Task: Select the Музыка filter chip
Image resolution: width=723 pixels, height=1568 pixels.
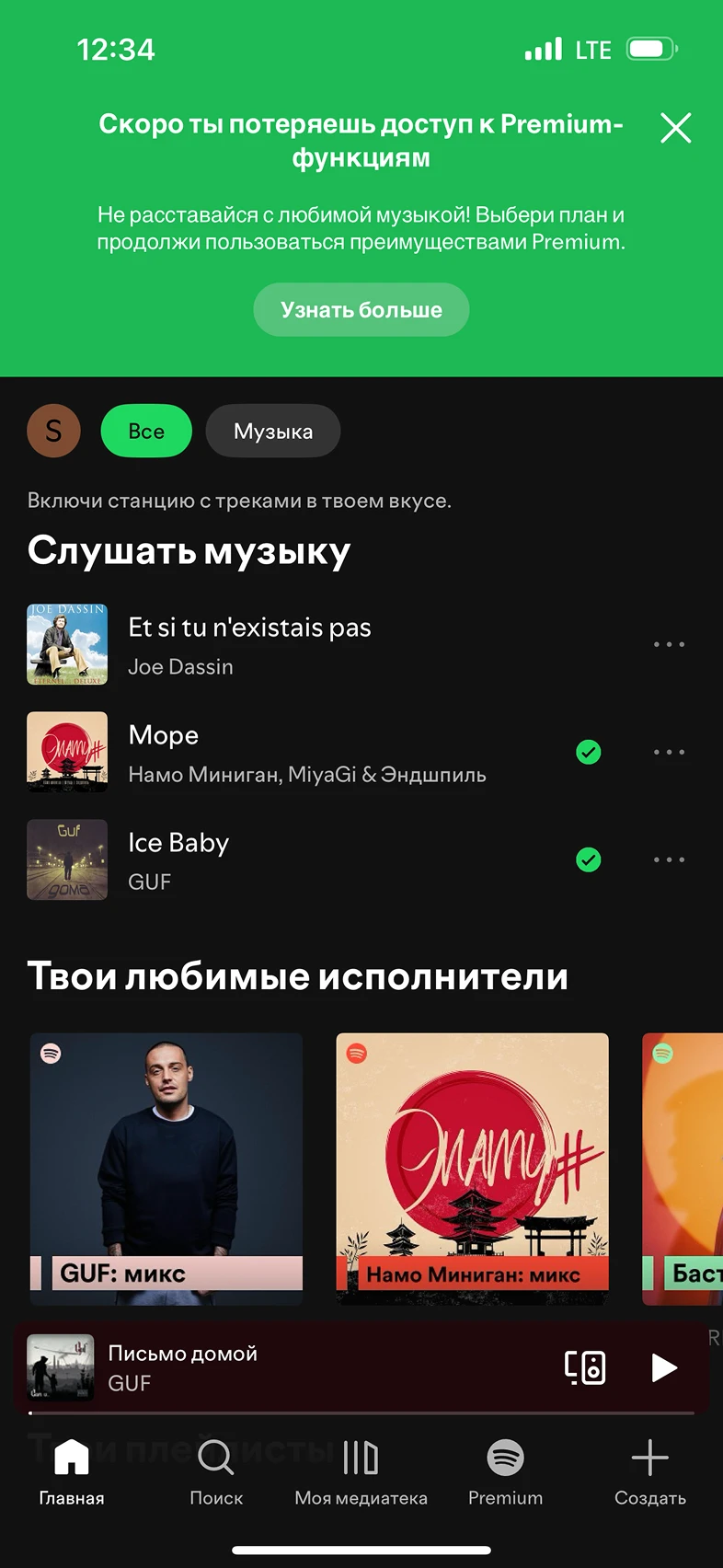Action: [x=273, y=431]
